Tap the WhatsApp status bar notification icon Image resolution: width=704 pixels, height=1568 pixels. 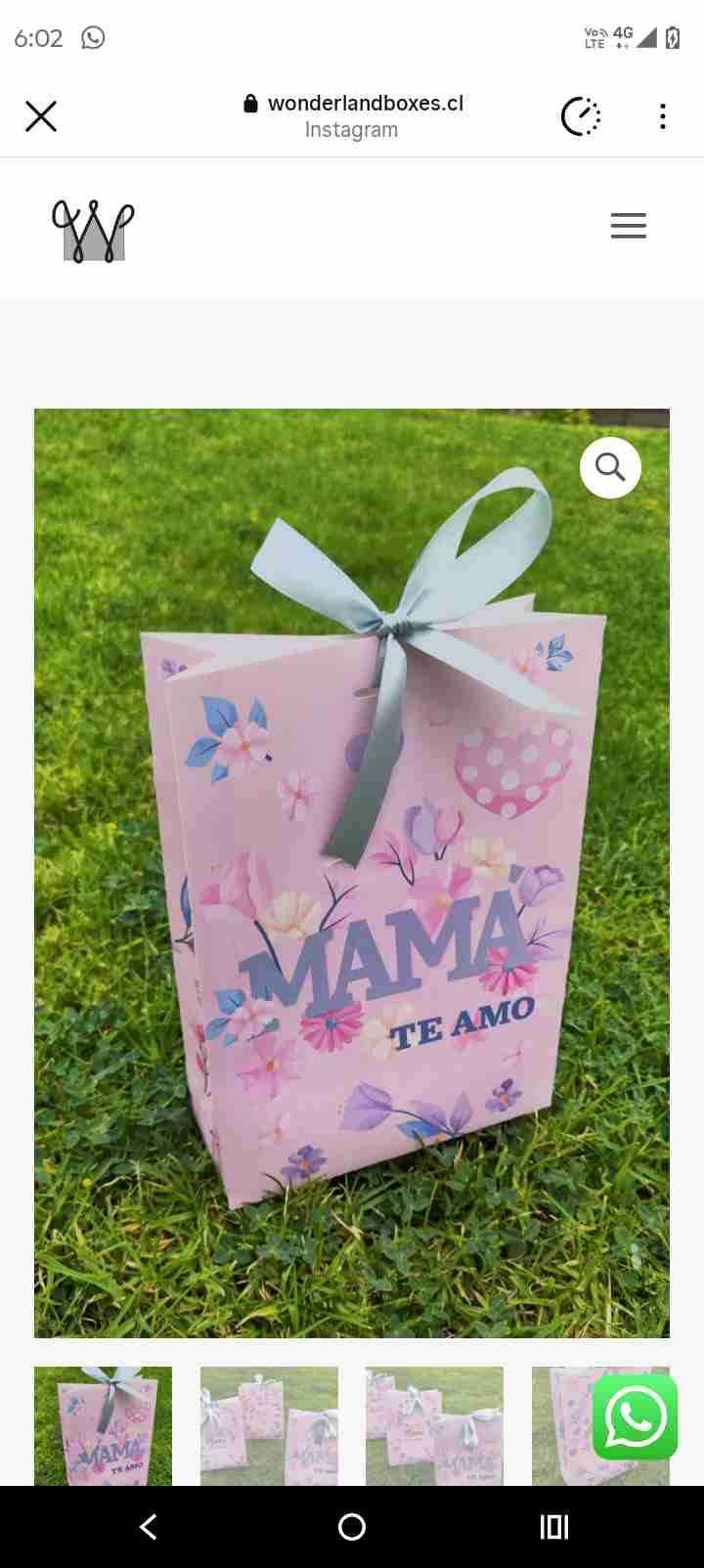coord(93,36)
